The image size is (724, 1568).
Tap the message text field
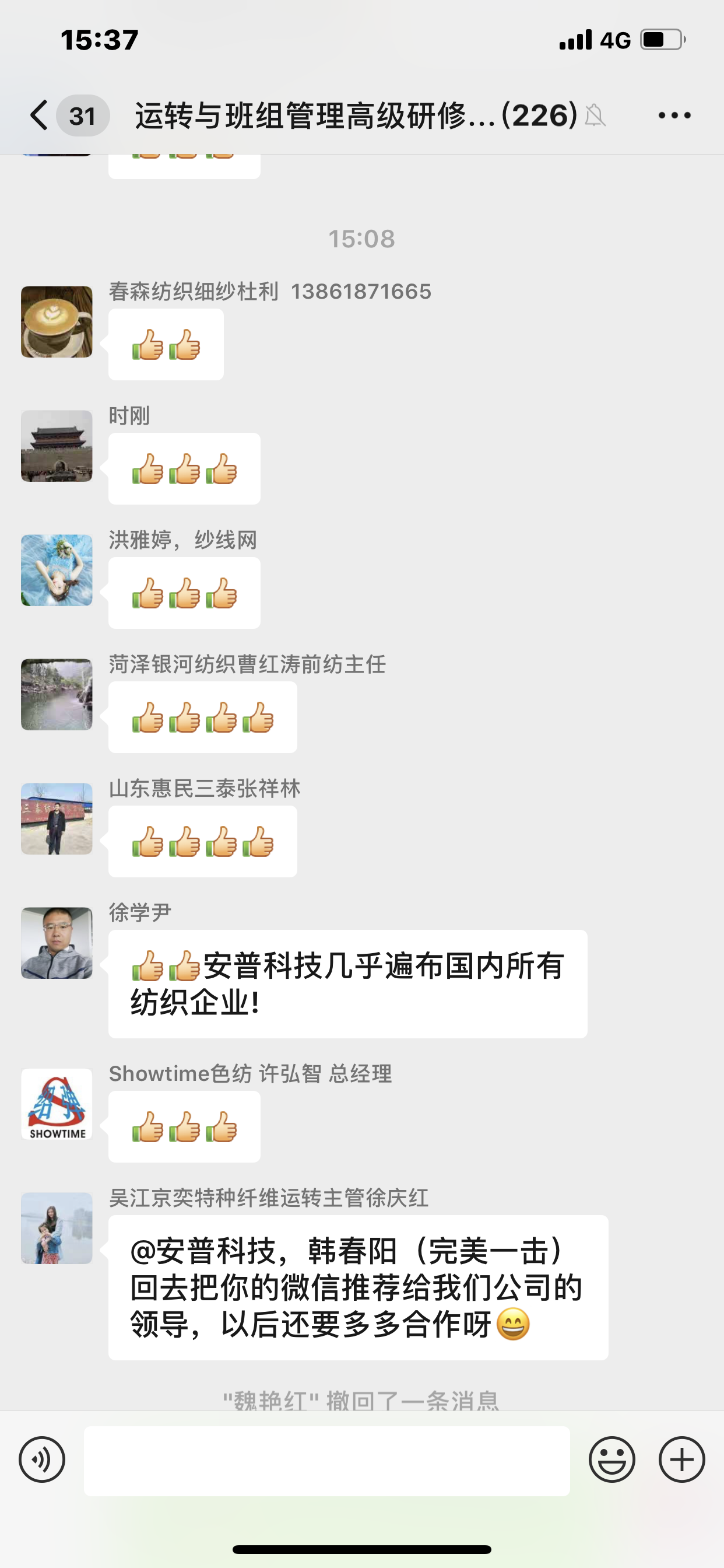pos(326,1461)
